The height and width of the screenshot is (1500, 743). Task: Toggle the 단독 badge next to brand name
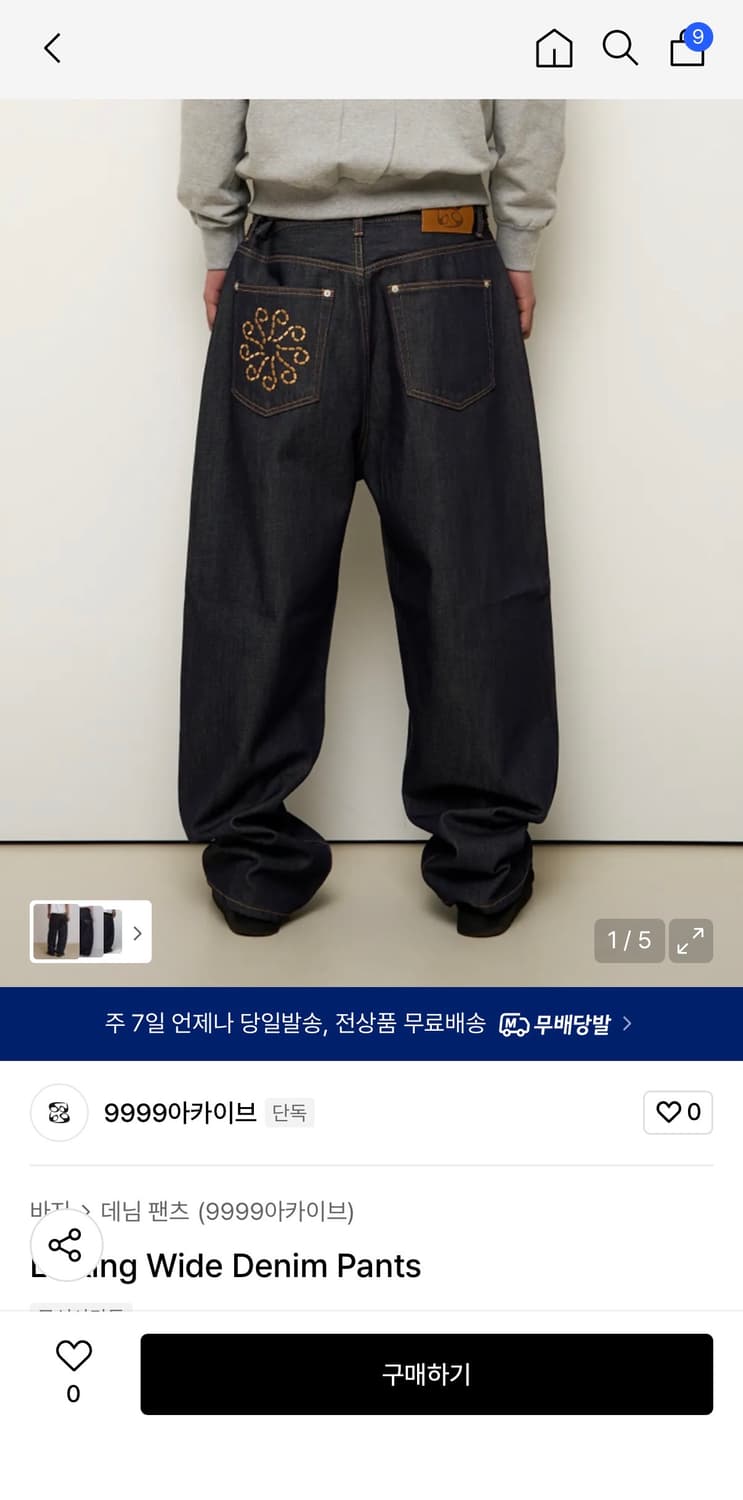tap(291, 1113)
